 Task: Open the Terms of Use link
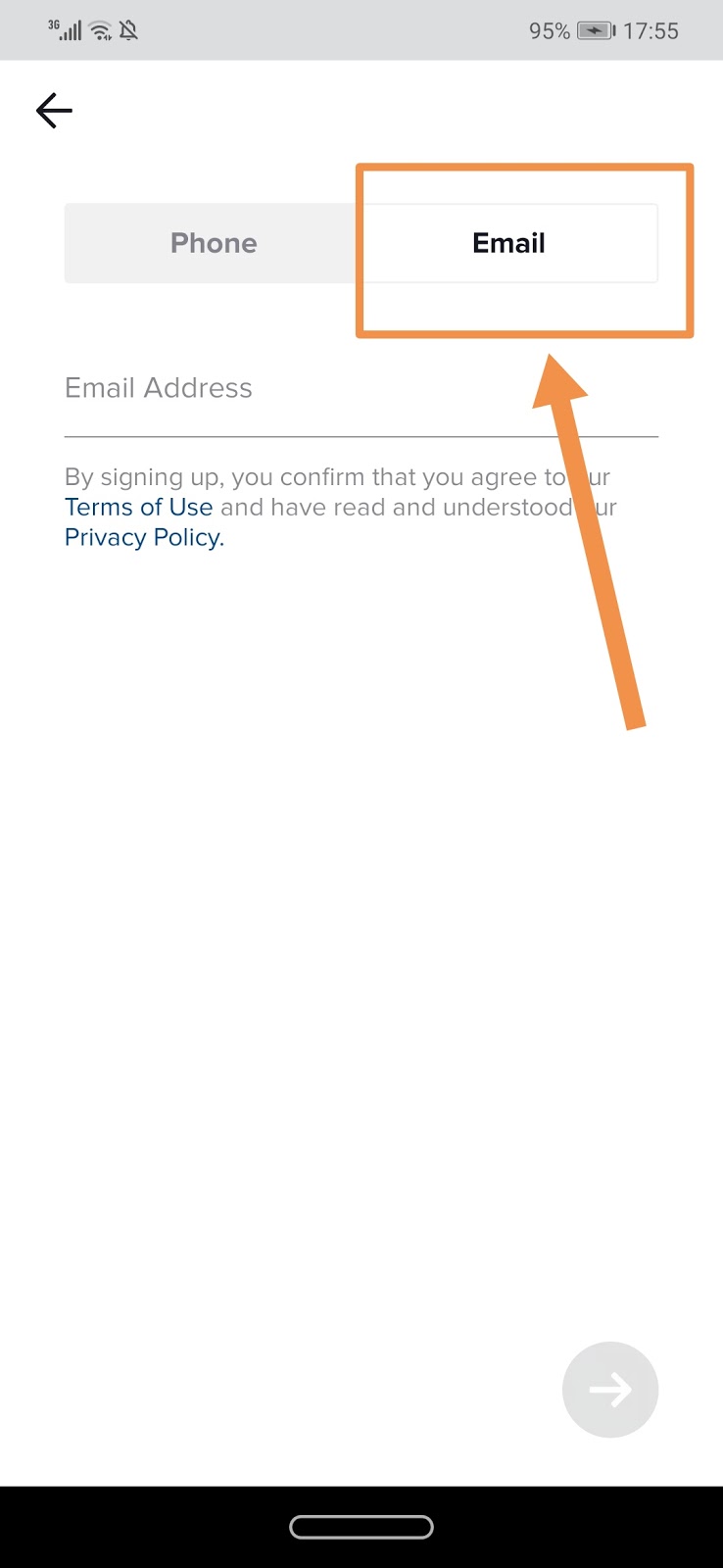tap(138, 507)
